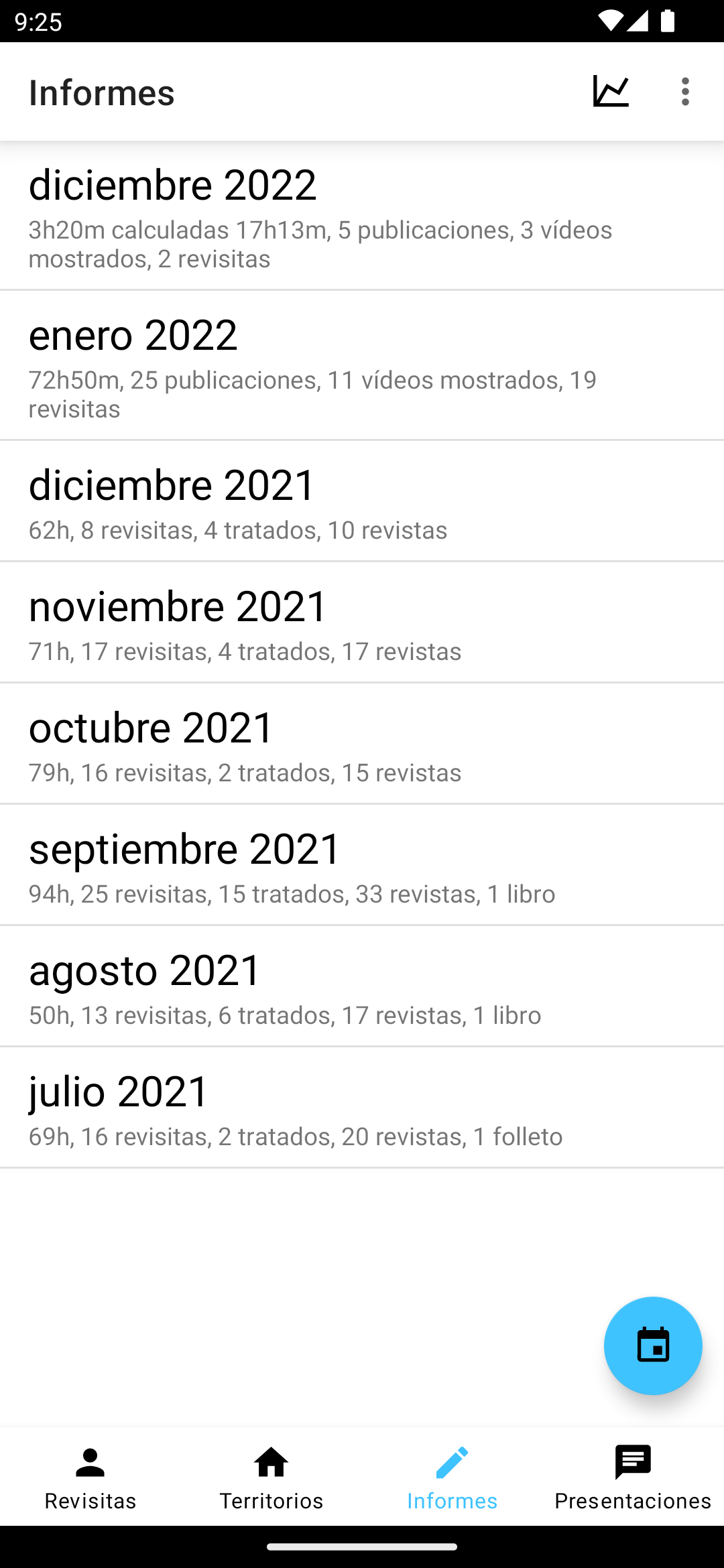This screenshot has height=1568, width=724.
Task: Open the enero 2022 report
Action: click(362, 366)
